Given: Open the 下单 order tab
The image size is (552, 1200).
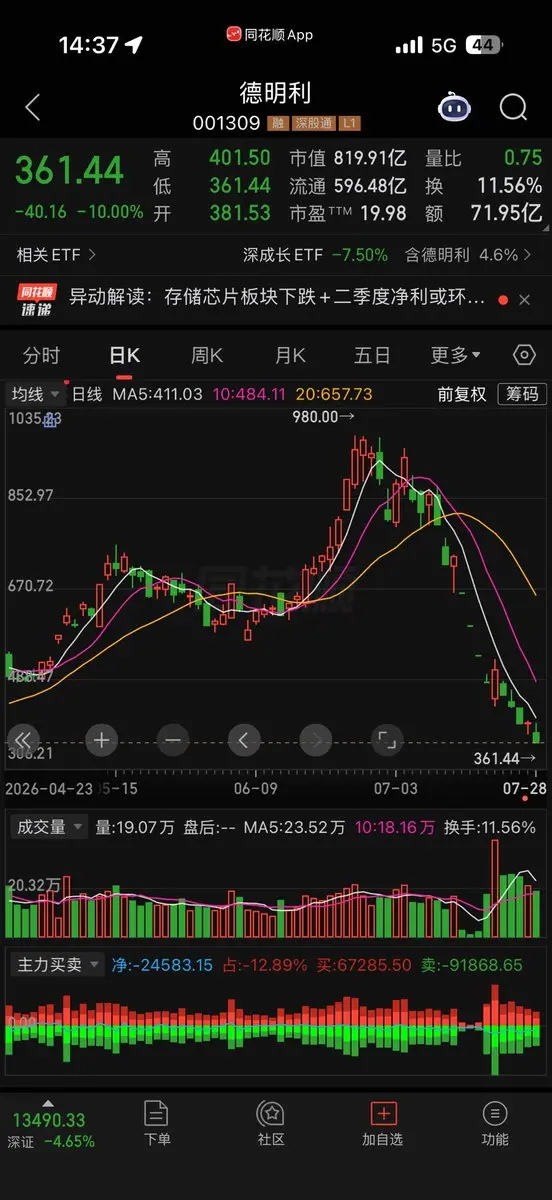Looking at the screenshot, I should 157,1123.
